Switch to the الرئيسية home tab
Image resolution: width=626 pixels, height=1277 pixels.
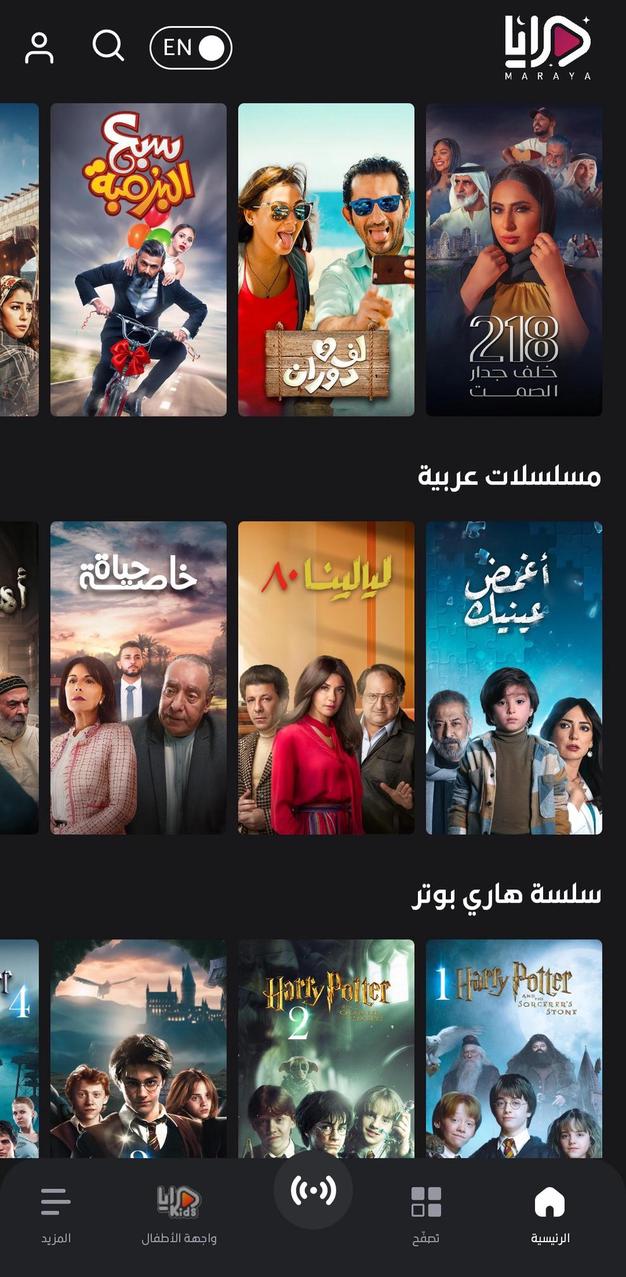(x=550, y=1213)
